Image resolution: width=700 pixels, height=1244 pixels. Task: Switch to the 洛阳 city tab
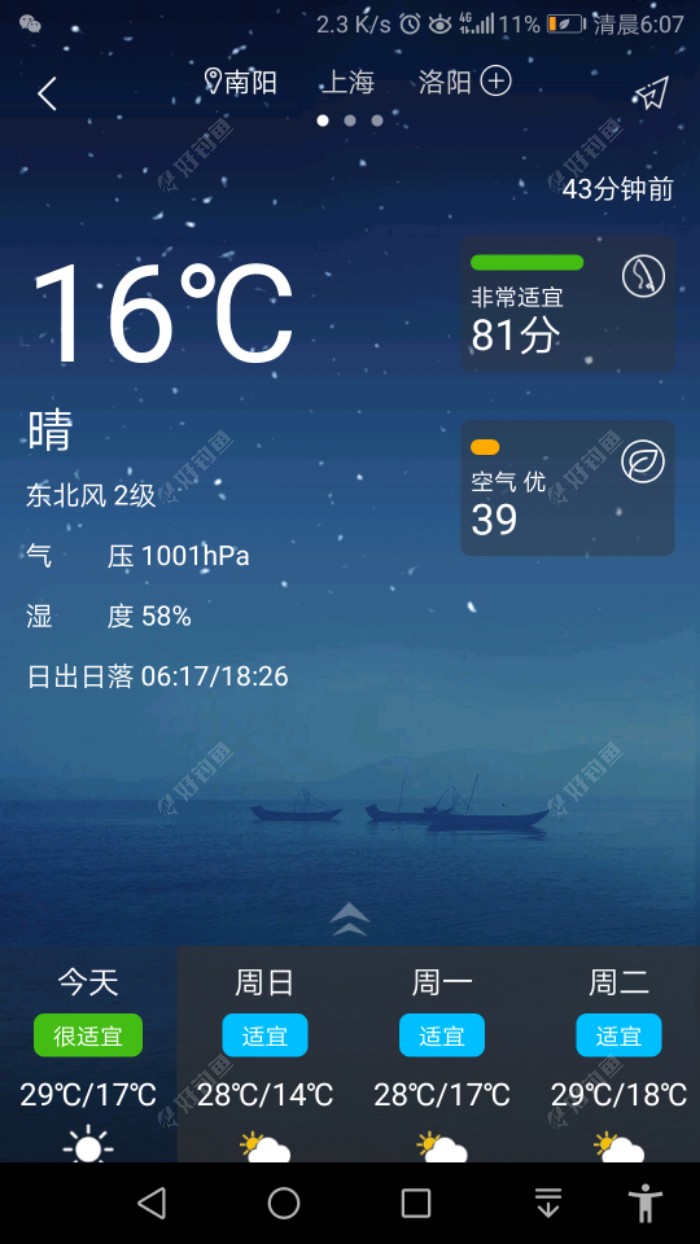tap(444, 82)
